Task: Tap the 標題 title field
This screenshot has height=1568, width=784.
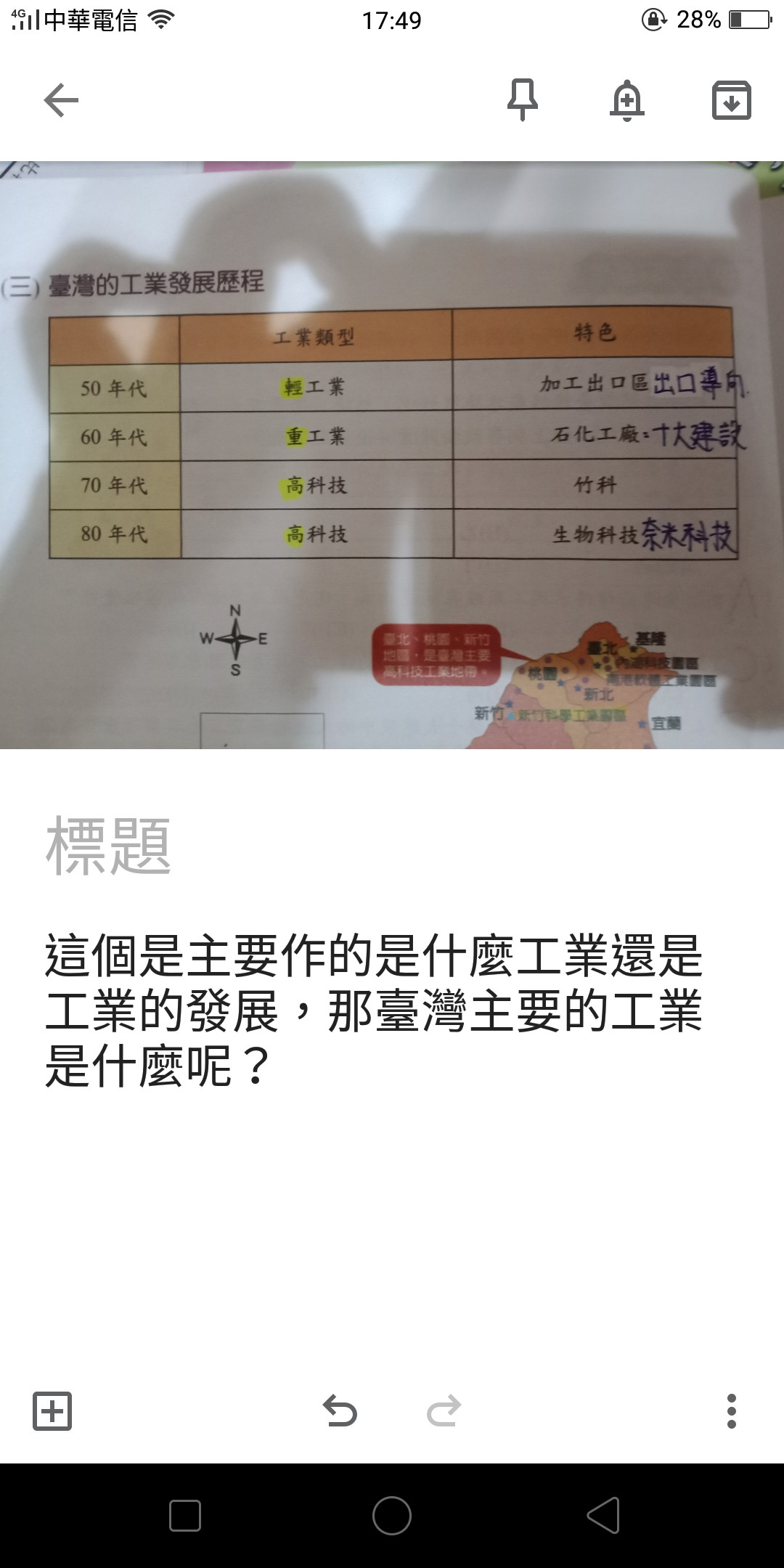Action: tap(109, 846)
